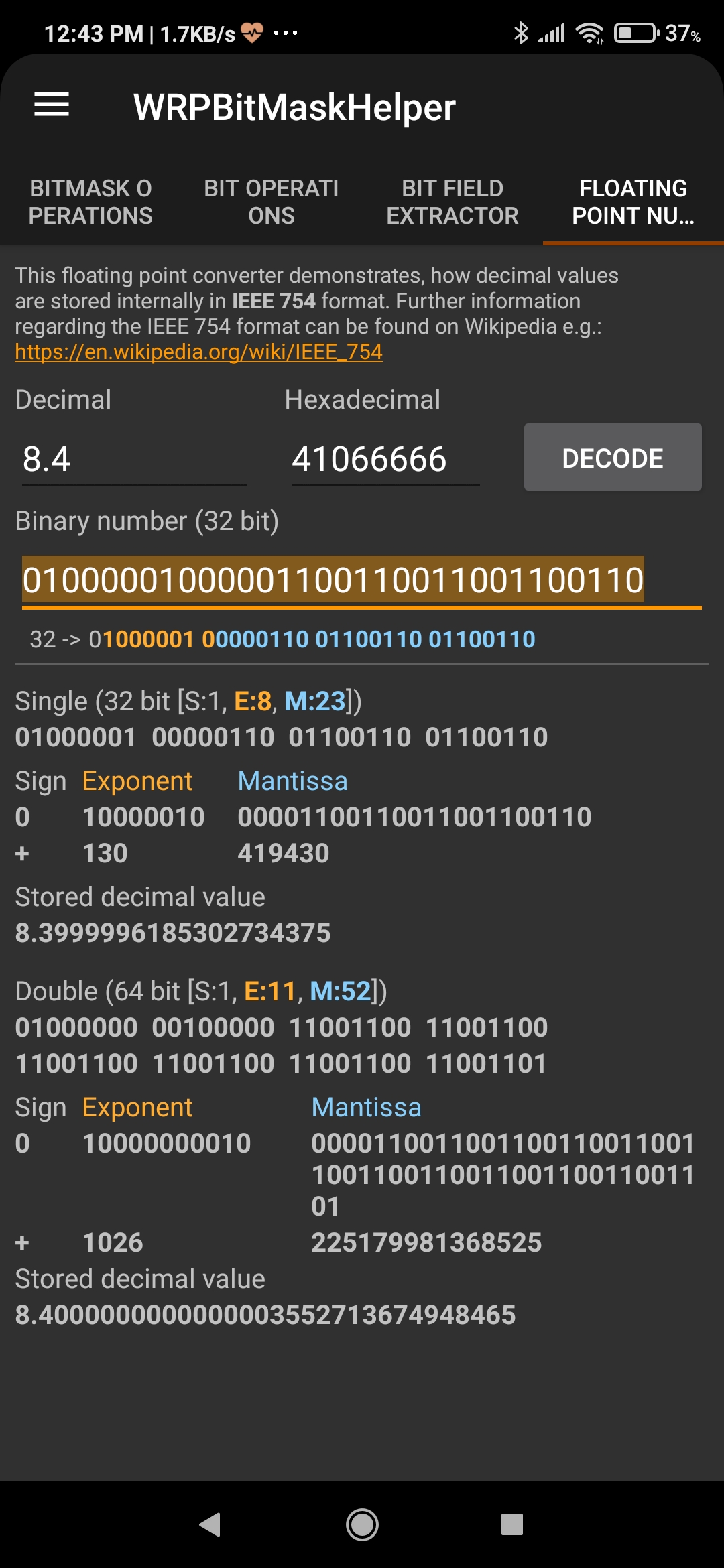Open the Bit Field Extractor tab
This screenshot has height=1568, width=724.
(452, 202)
